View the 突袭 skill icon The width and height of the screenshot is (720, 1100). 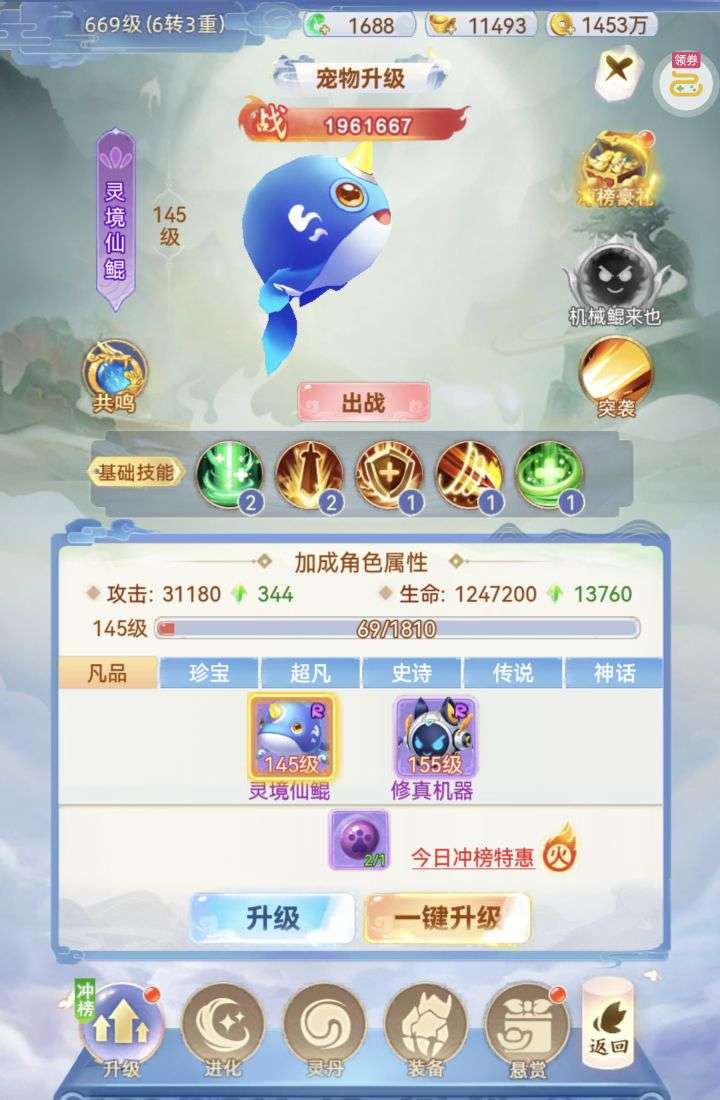point(615,372)
